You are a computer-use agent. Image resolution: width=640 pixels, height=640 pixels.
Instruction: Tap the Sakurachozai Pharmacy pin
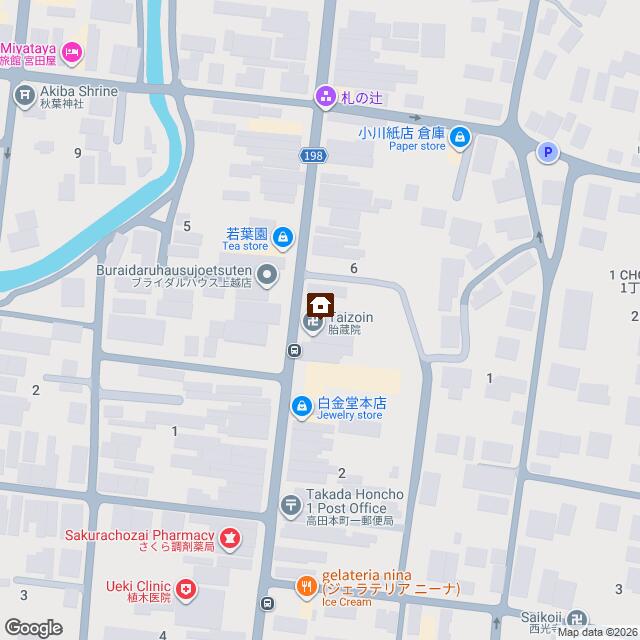click(x=230, y=541)
